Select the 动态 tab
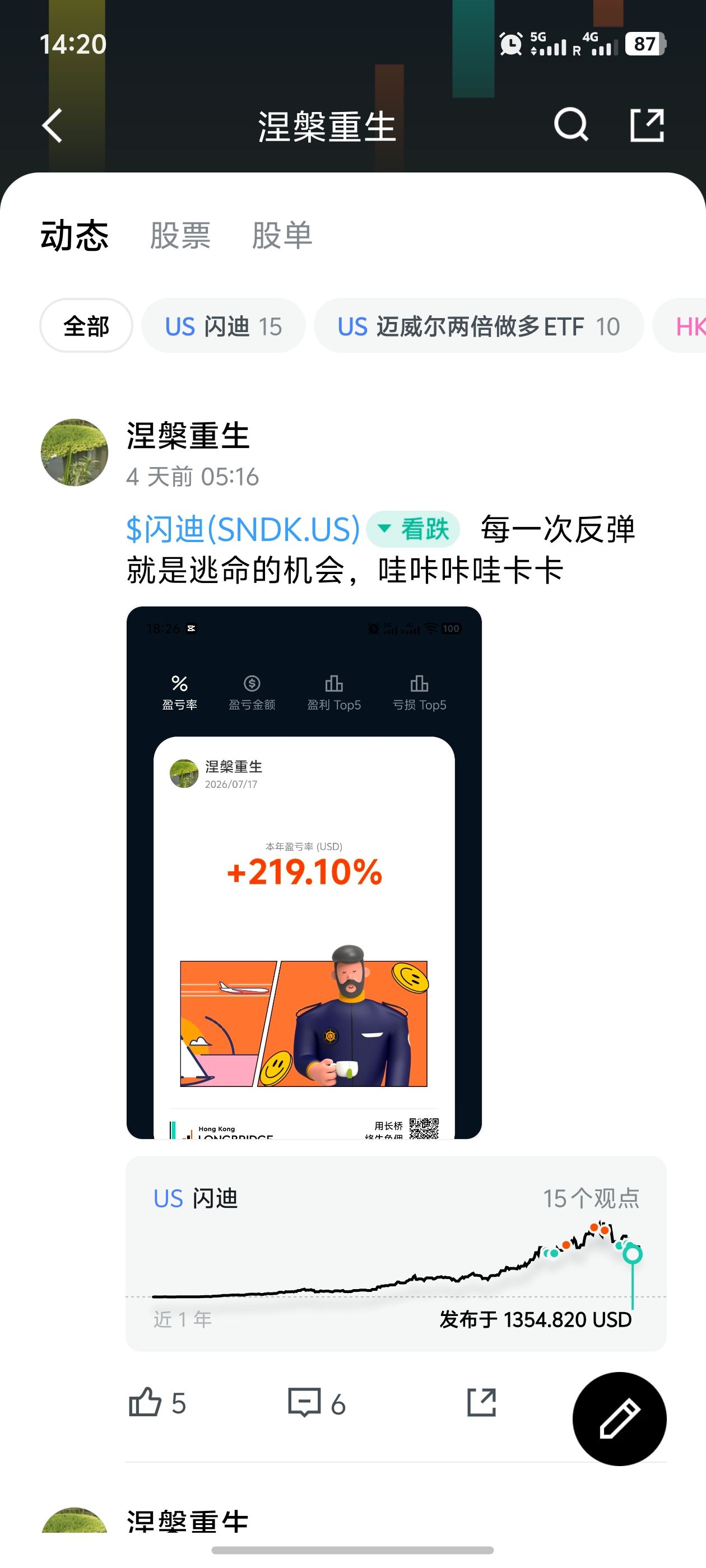Viewport: 706px width, 1568px height. click(75, 235)
